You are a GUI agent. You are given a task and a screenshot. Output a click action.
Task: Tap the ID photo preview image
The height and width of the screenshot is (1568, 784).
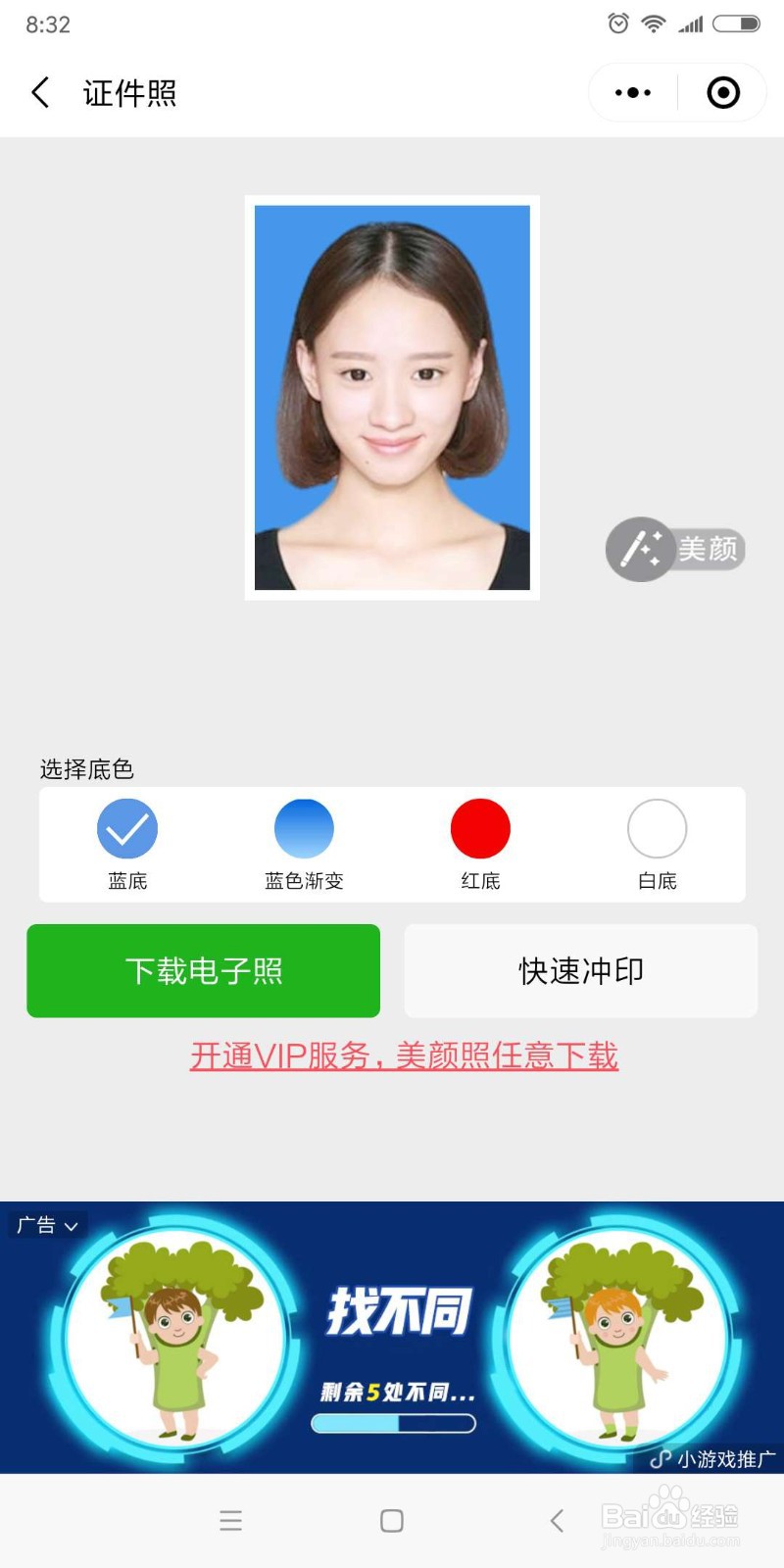[391, 397]
